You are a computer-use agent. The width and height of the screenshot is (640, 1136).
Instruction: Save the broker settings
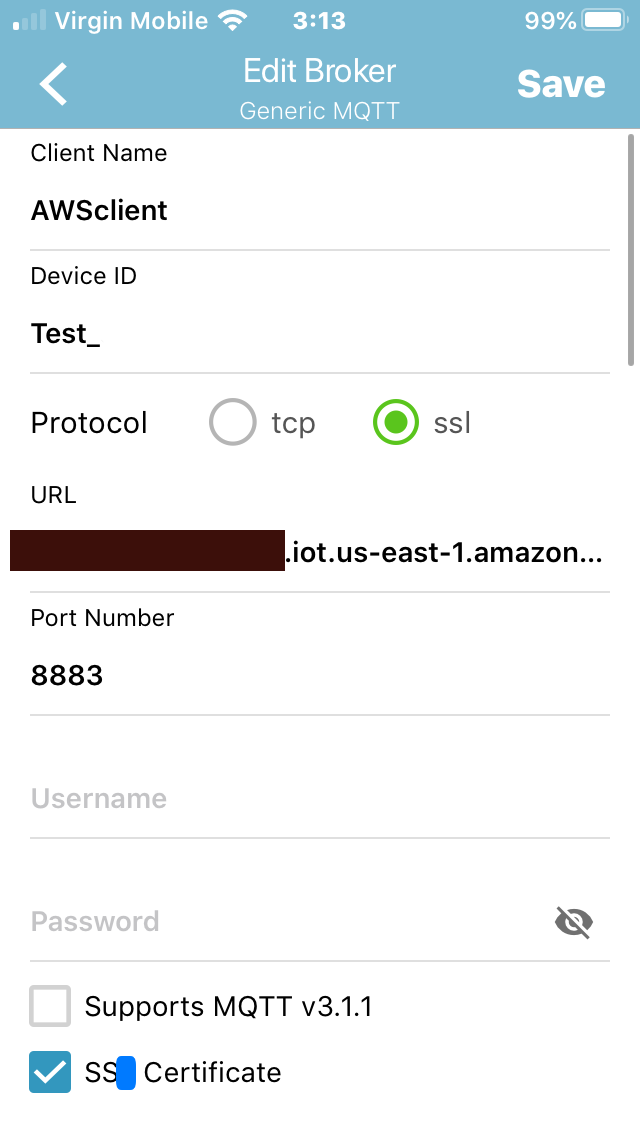tap(561, 85)
